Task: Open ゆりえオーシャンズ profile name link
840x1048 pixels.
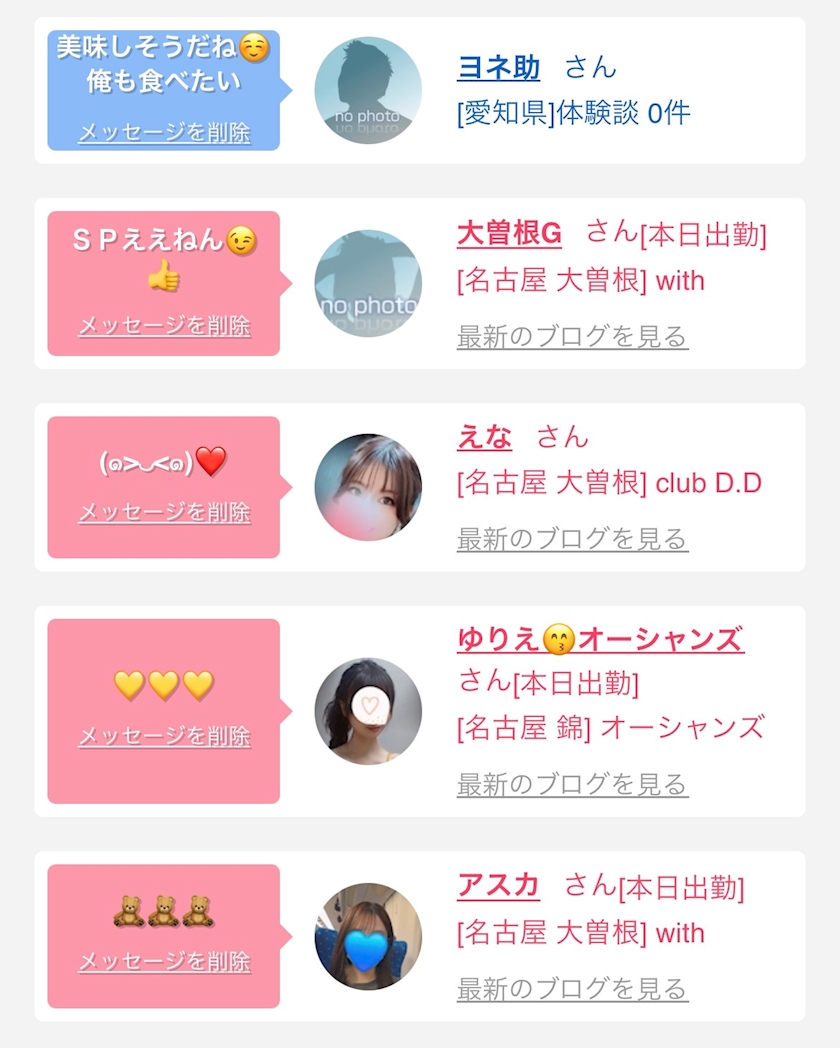Action: [601, 639]
